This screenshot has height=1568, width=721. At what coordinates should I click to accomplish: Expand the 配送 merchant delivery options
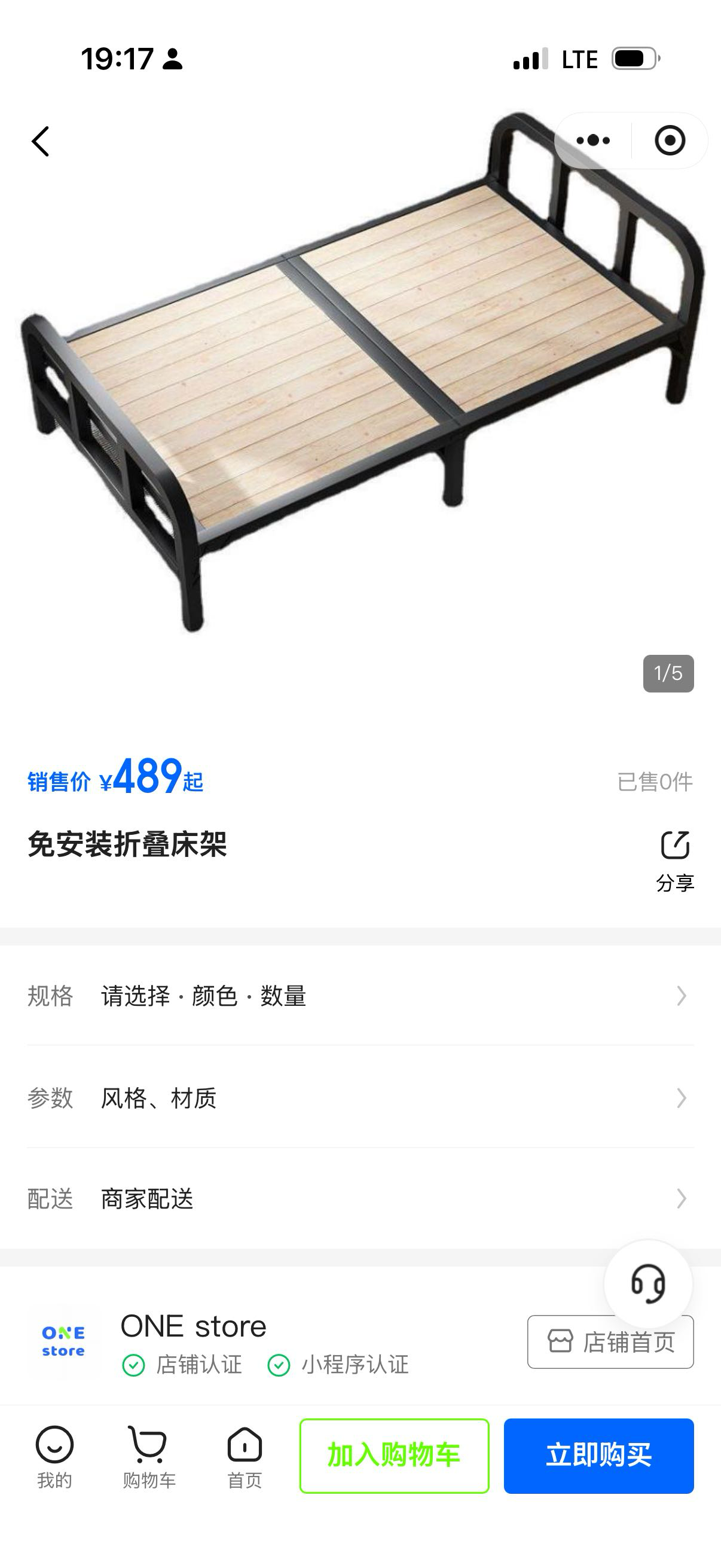[x=360, y=1199]
